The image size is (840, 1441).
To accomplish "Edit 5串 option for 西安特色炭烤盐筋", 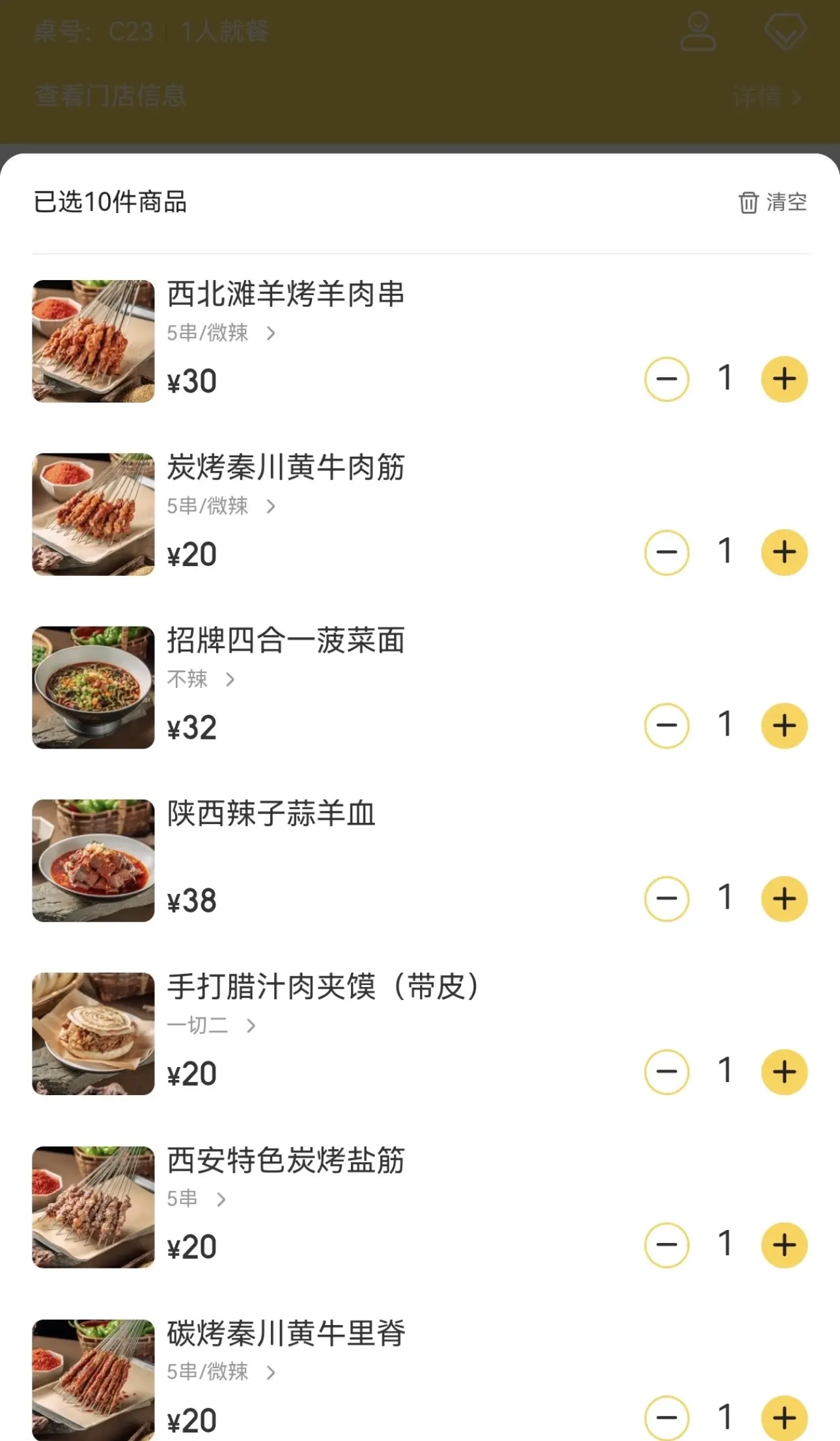I will point(196,1199).
